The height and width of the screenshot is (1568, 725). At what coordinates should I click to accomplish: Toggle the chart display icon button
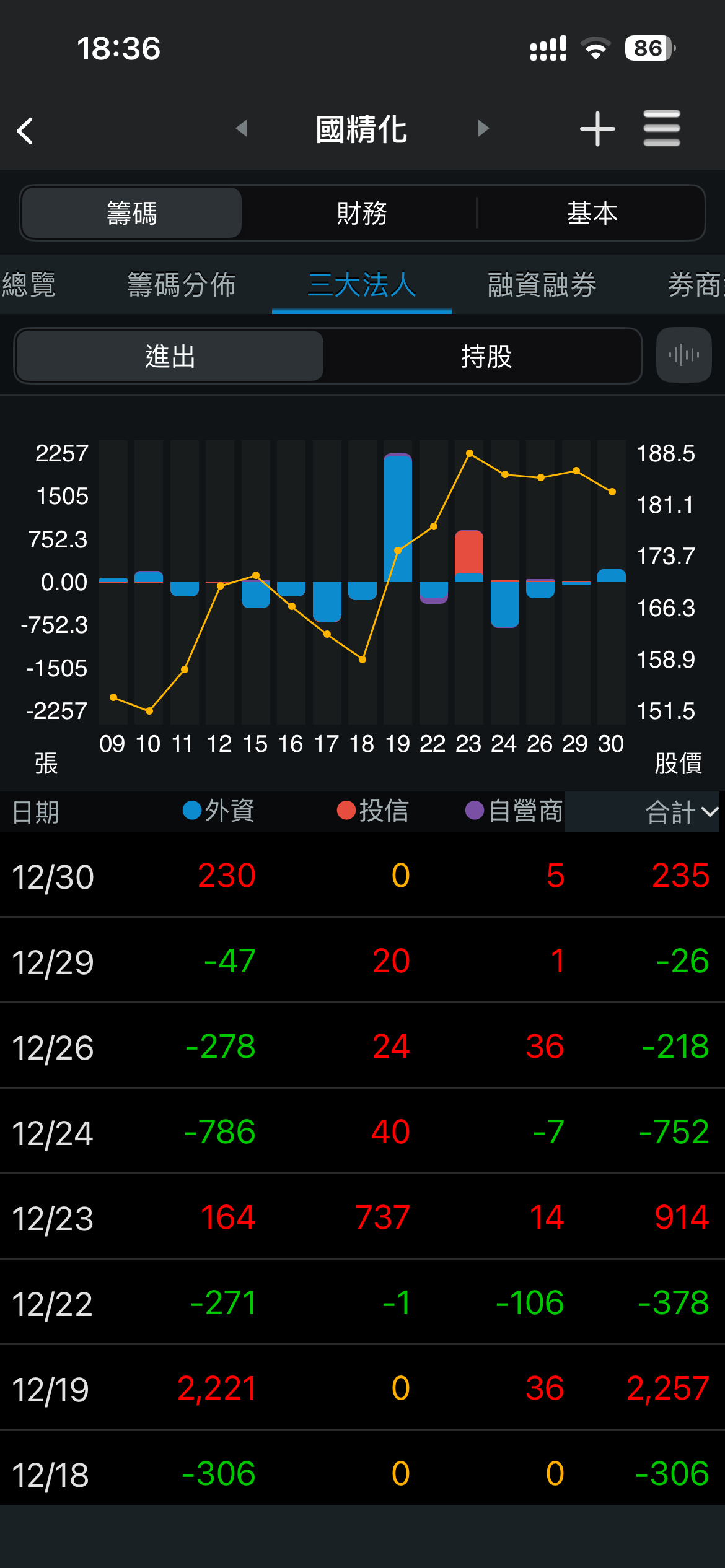point(683,355)
